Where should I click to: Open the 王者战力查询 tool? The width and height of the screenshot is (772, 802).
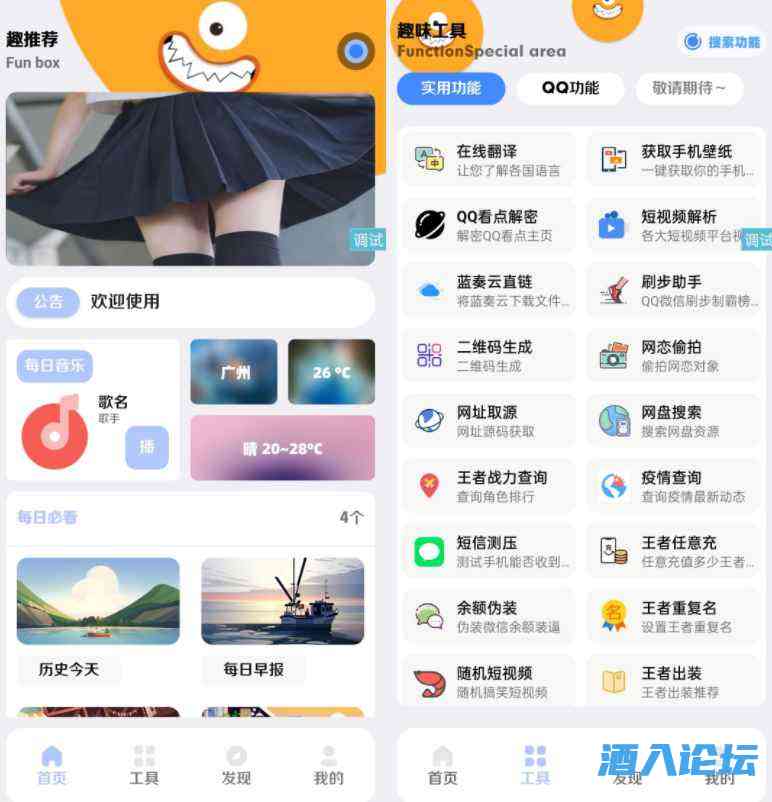(x=489, y=486)
